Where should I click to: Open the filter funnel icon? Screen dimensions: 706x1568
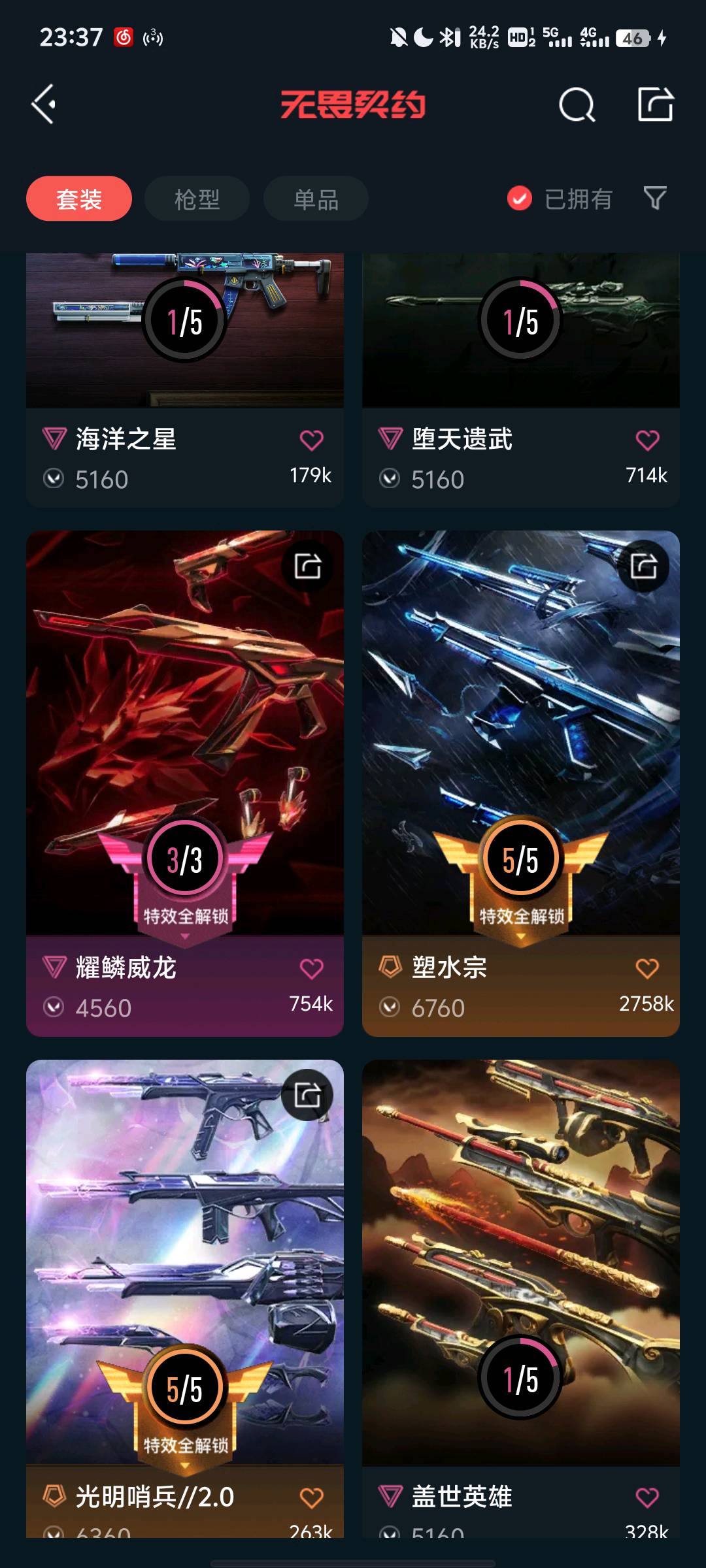[654, 198]
